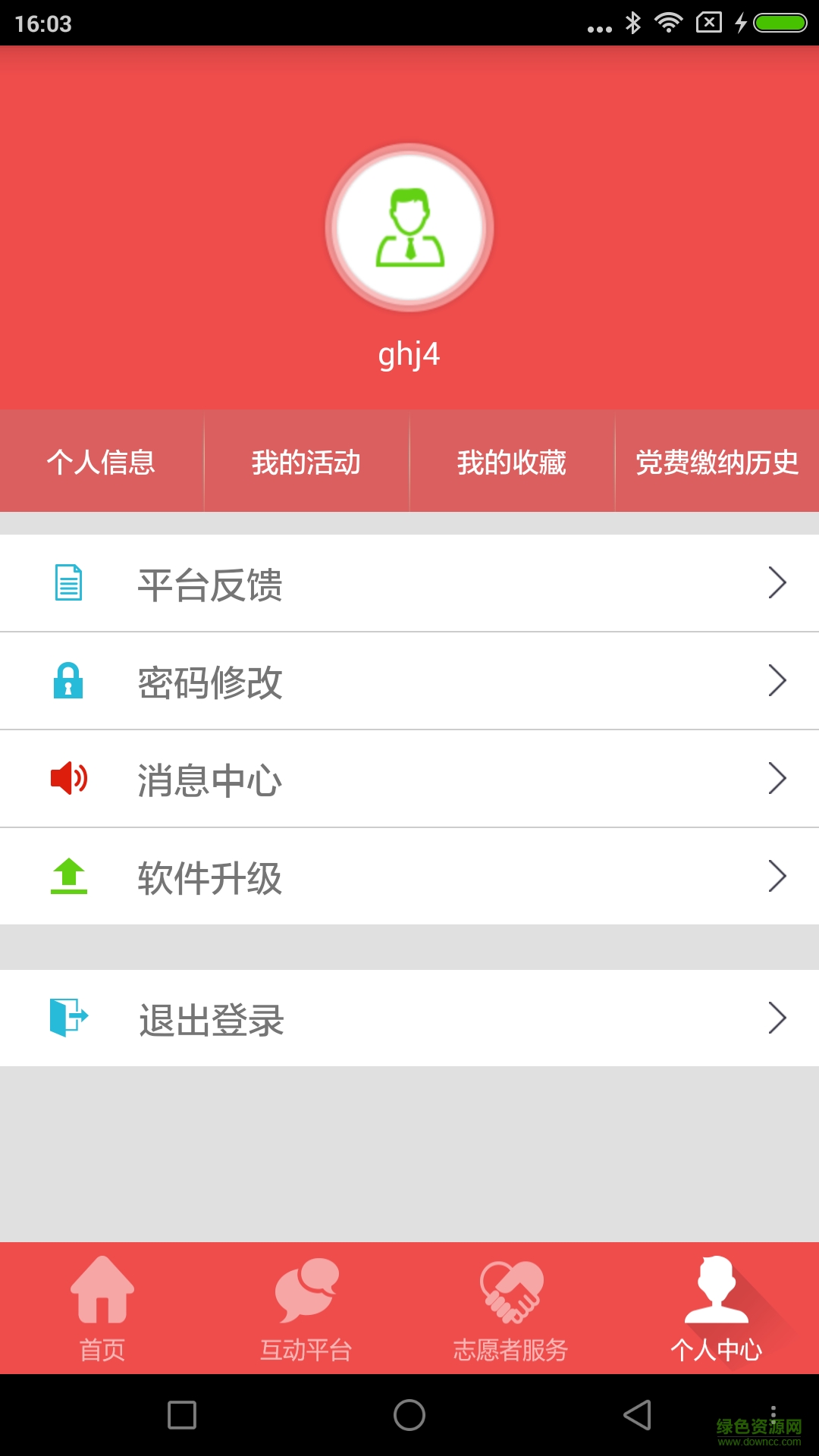Image resolution: width=819 pixels, height=1456 pixels.
Task: Select the document icon beside 平台反馈
Action: [67, 582]
